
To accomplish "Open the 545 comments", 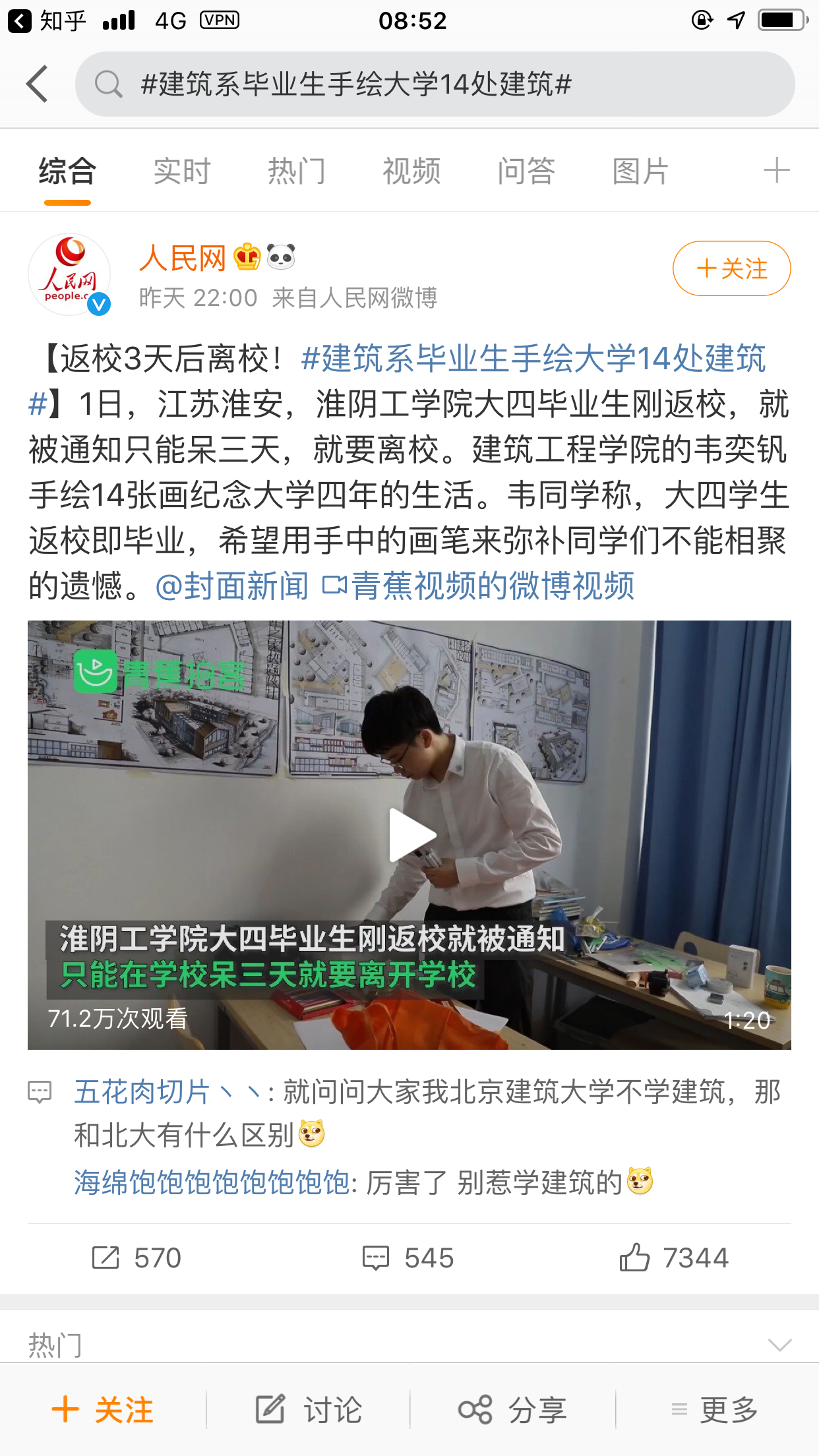I will click(409, 1258).
